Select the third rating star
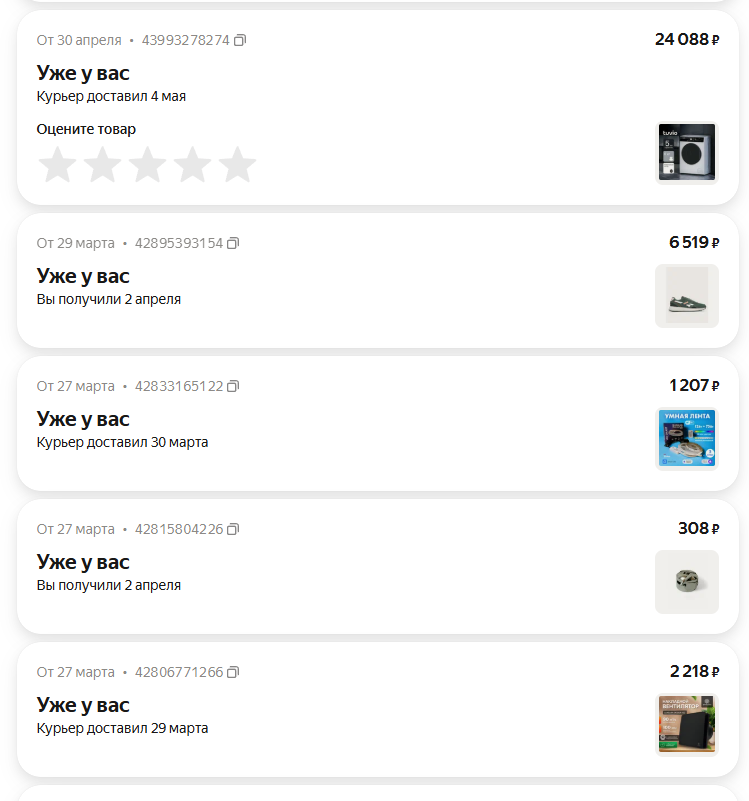749x801 pixels. [147, 165]
